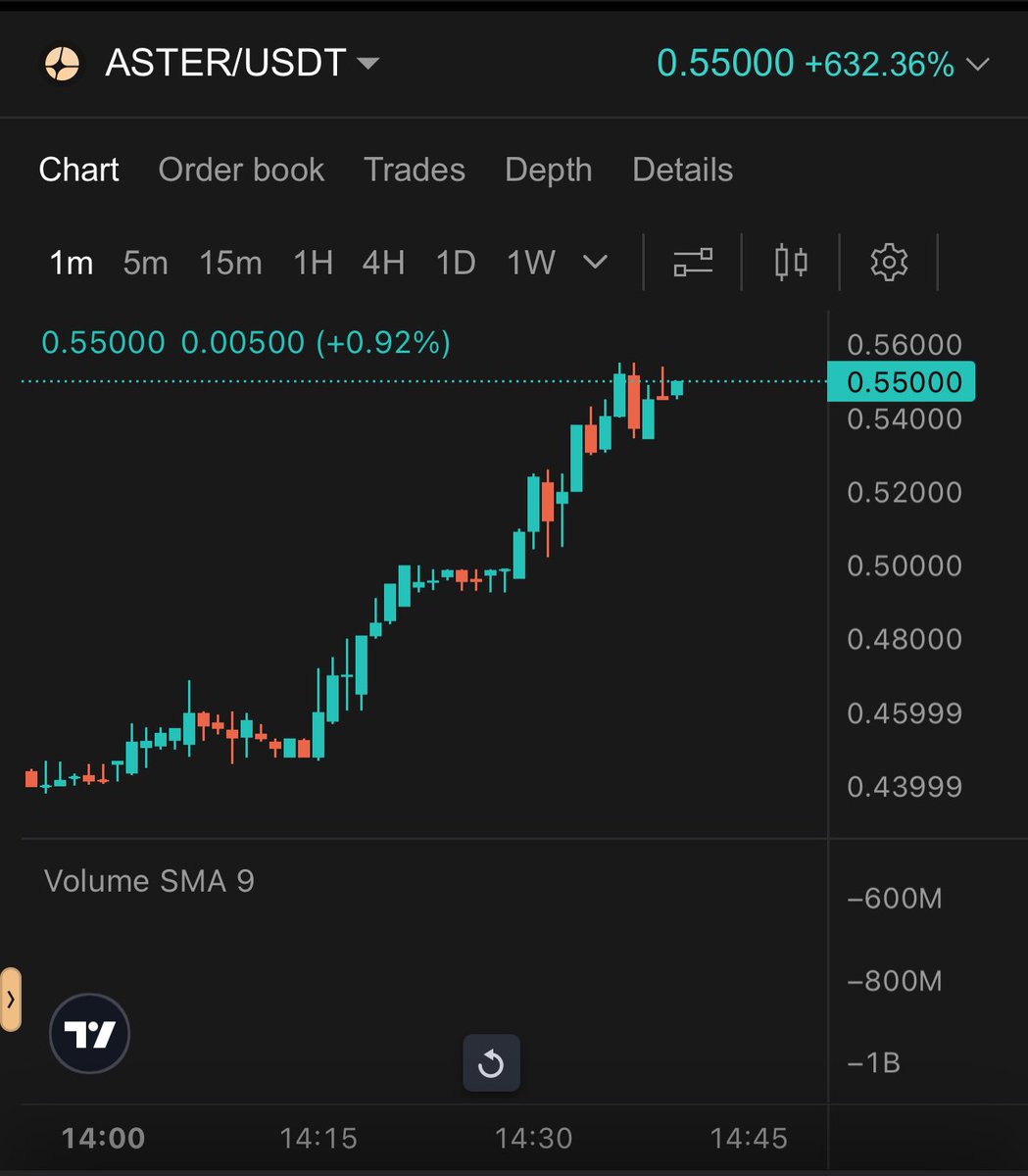Select the 1m timeframe
1028x1176 pixels.
tap(71, 263)
